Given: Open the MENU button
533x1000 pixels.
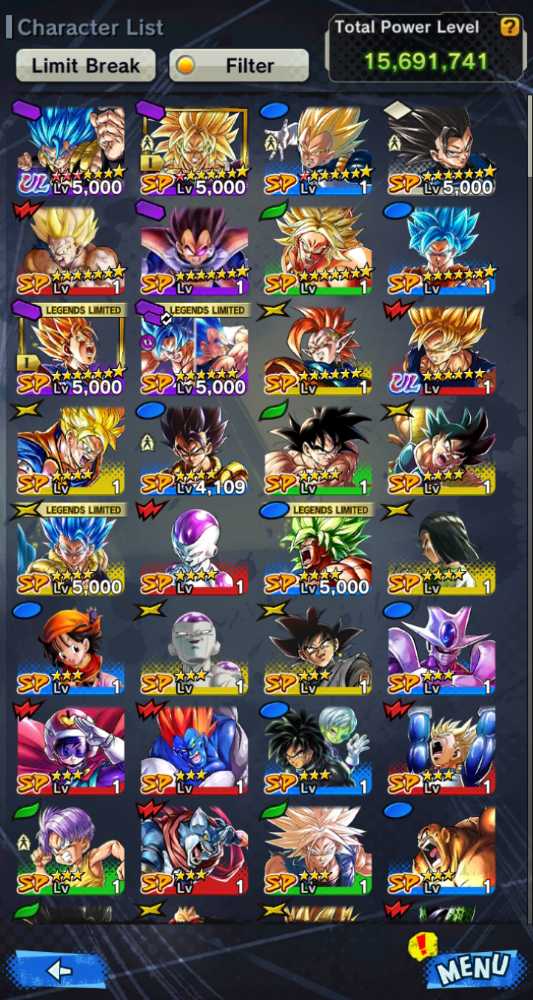Looking at the screenshot, I should point(472,968).
